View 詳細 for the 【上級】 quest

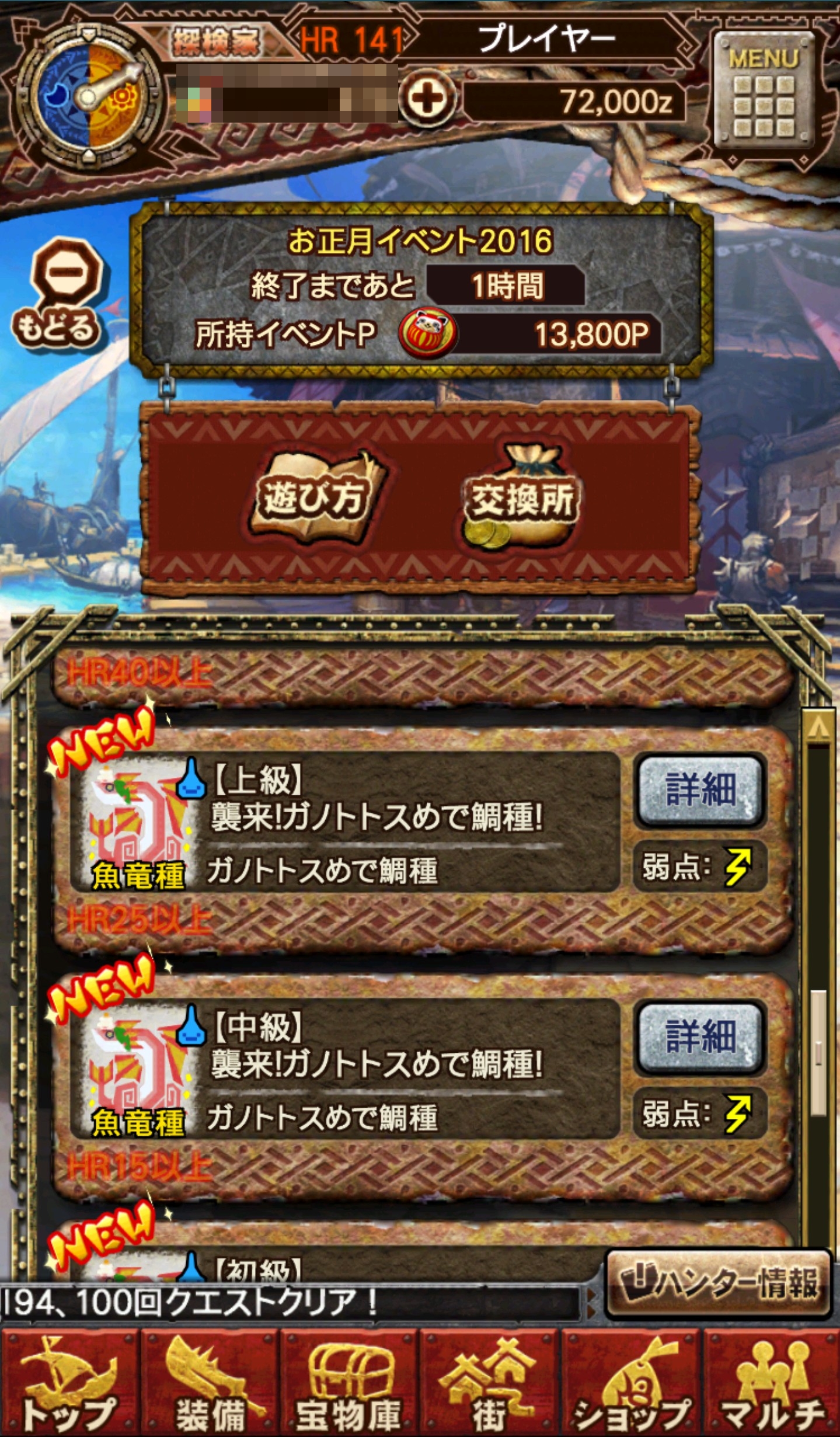click(700, 789)
